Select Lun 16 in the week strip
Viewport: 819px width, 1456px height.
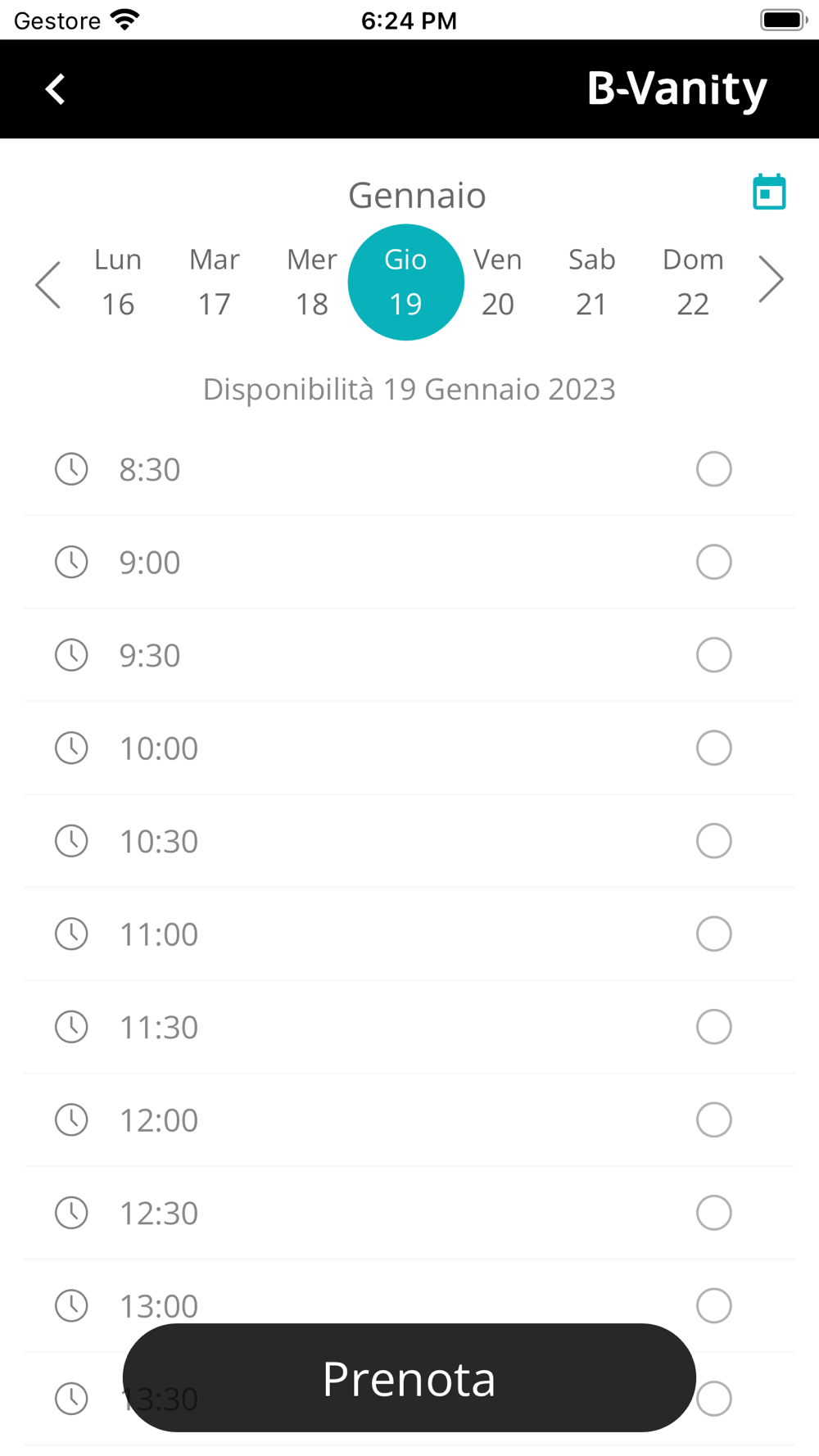(118, 282)
